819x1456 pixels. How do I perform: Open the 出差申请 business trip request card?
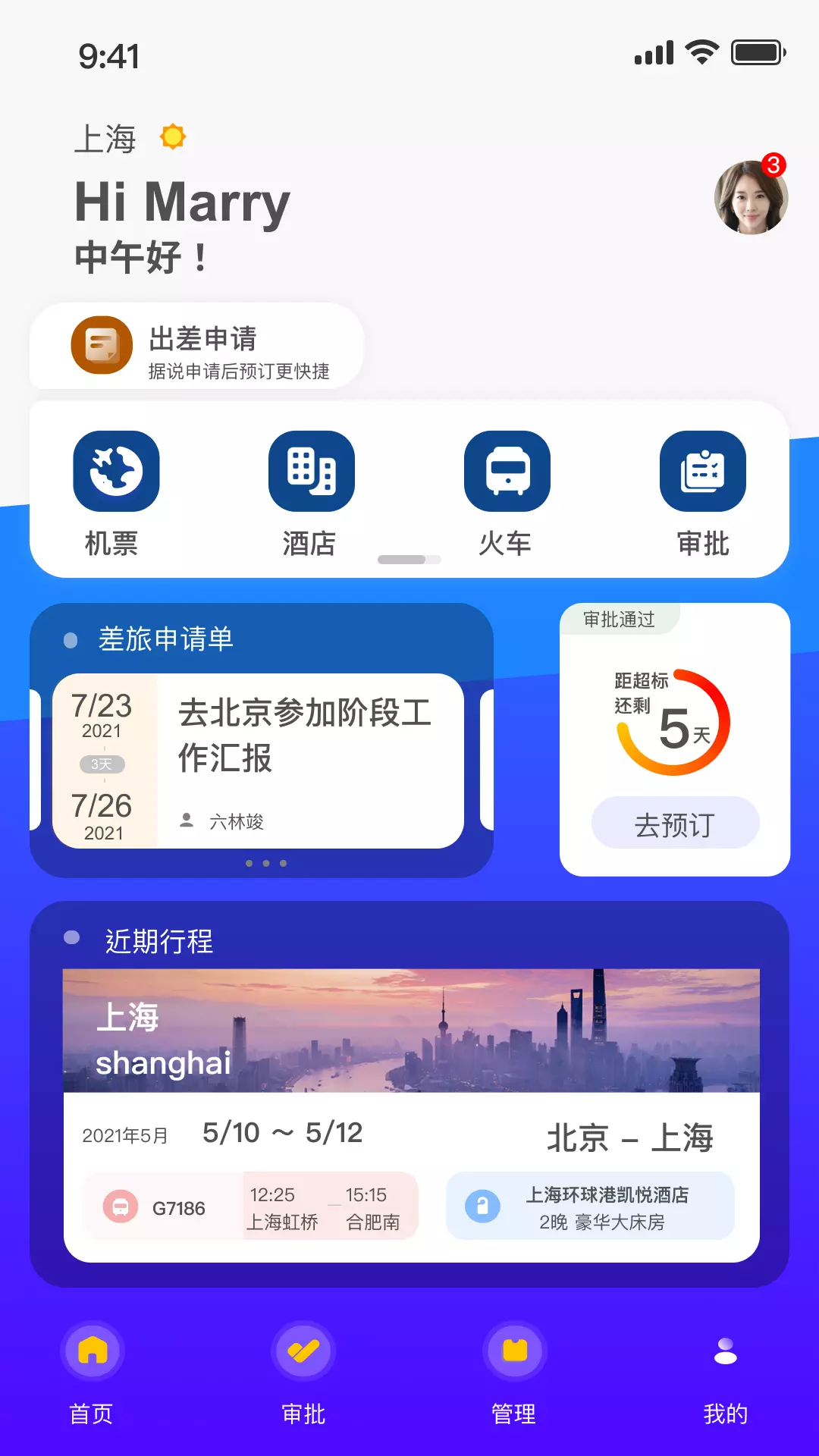(x=197, y=347)
